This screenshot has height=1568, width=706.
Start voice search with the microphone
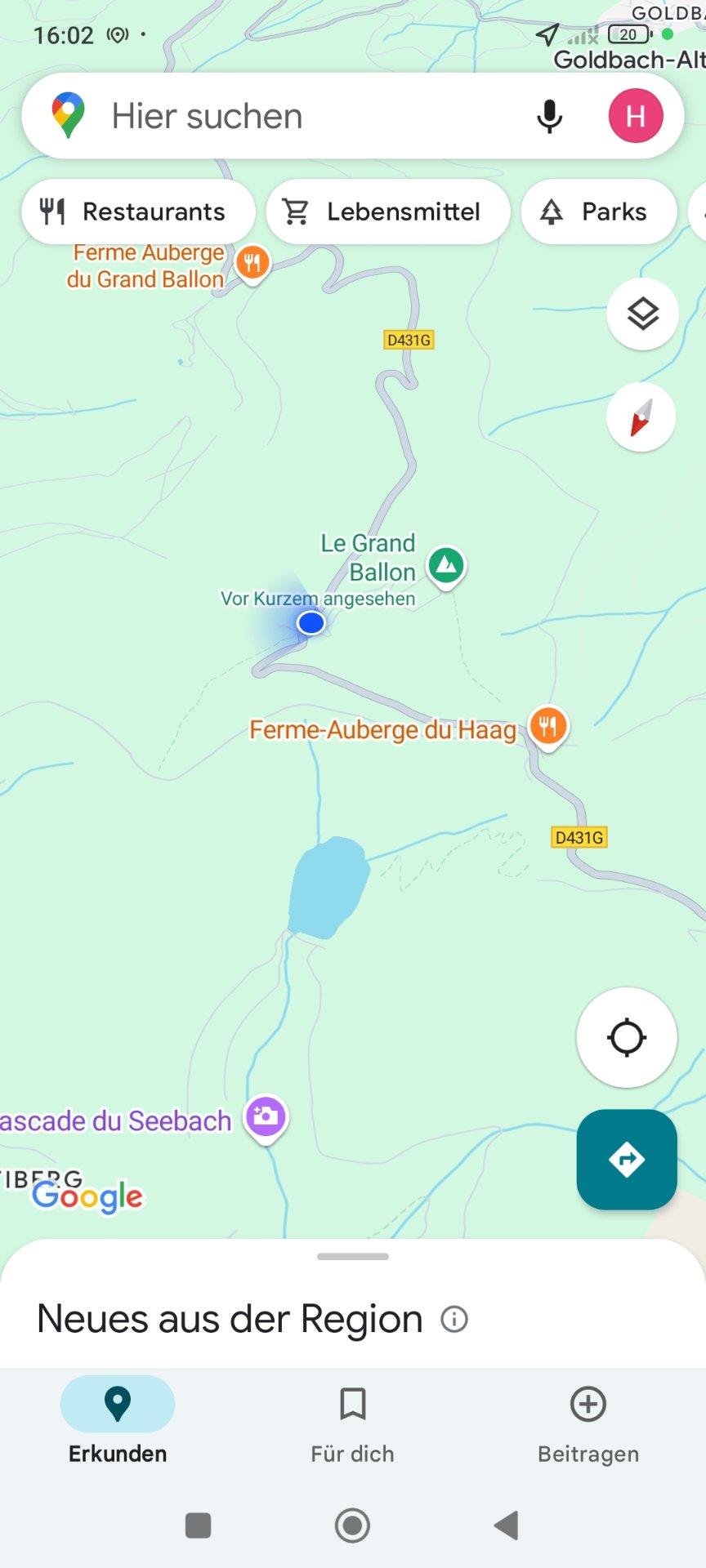tap(549, 116)
